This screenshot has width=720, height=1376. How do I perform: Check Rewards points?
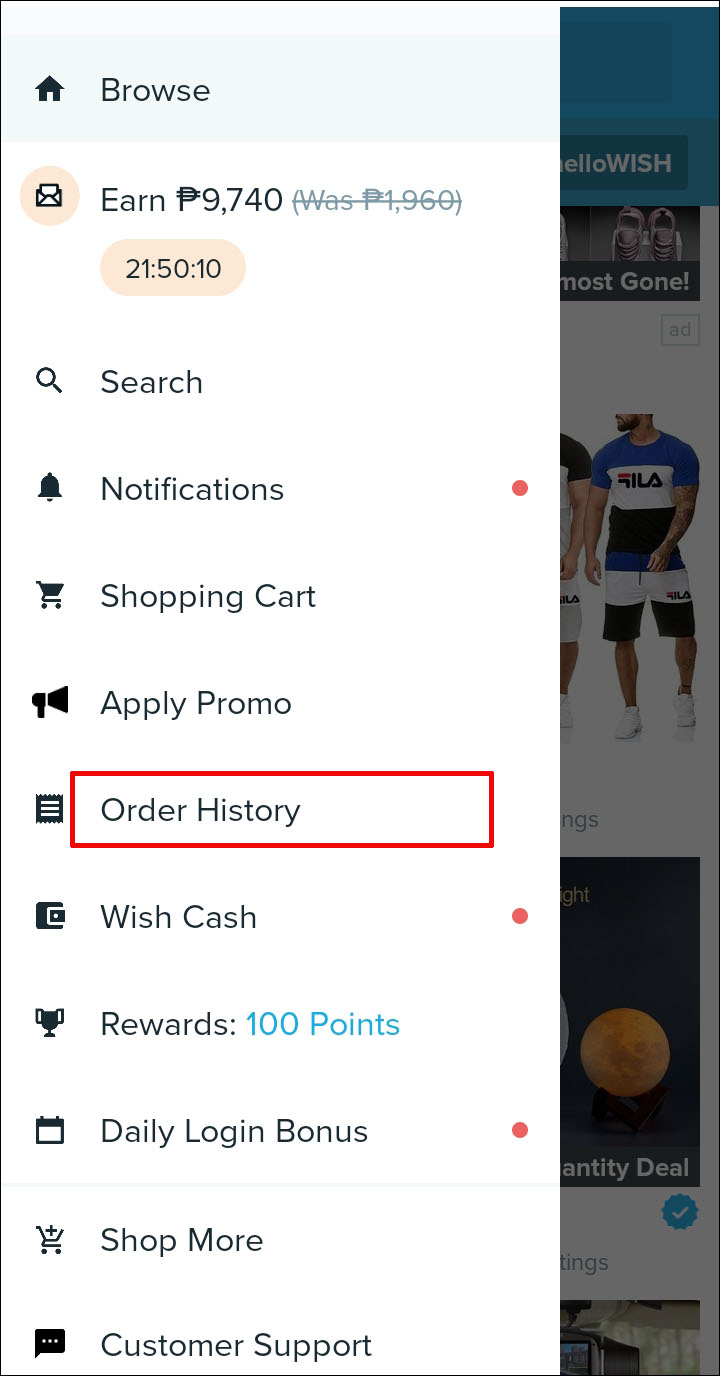pos(250,1024)
